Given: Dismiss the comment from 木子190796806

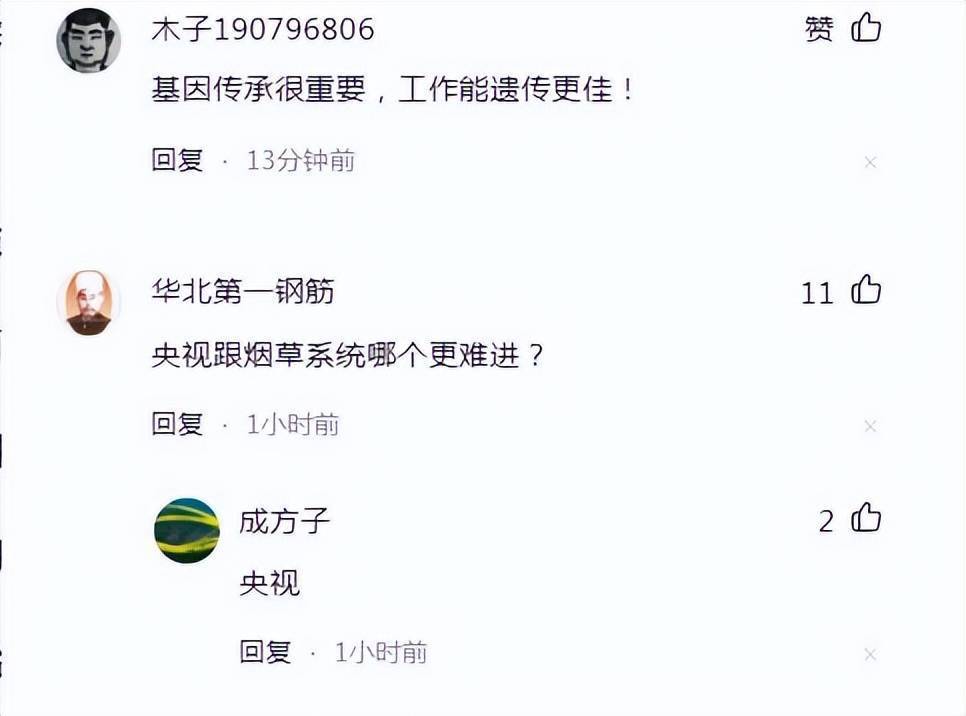Looking at the screenshot, I should [870, 162].
